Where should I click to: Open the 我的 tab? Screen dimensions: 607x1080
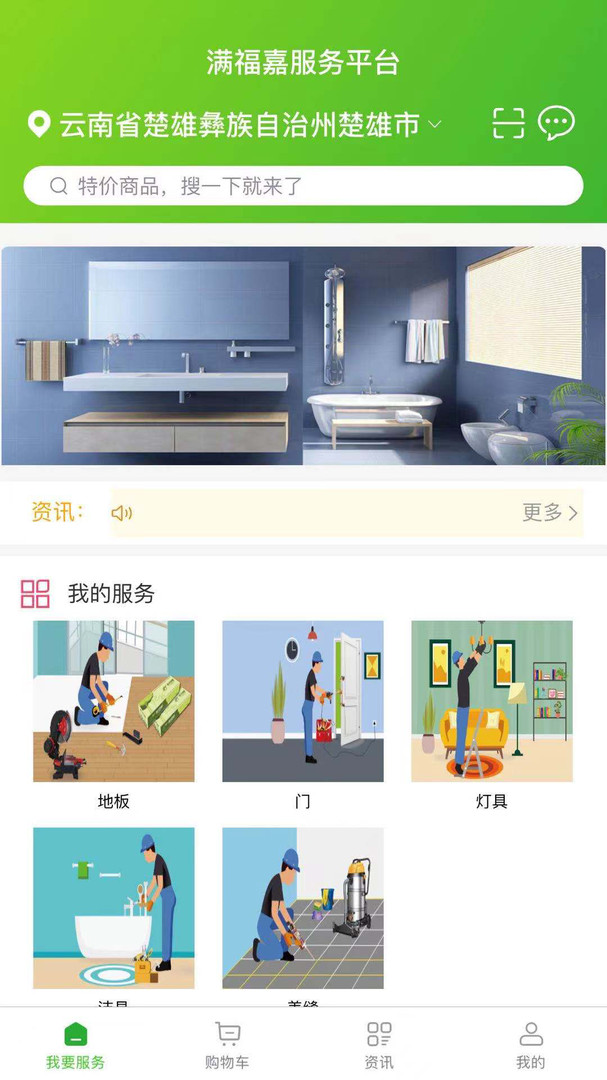531,1045
